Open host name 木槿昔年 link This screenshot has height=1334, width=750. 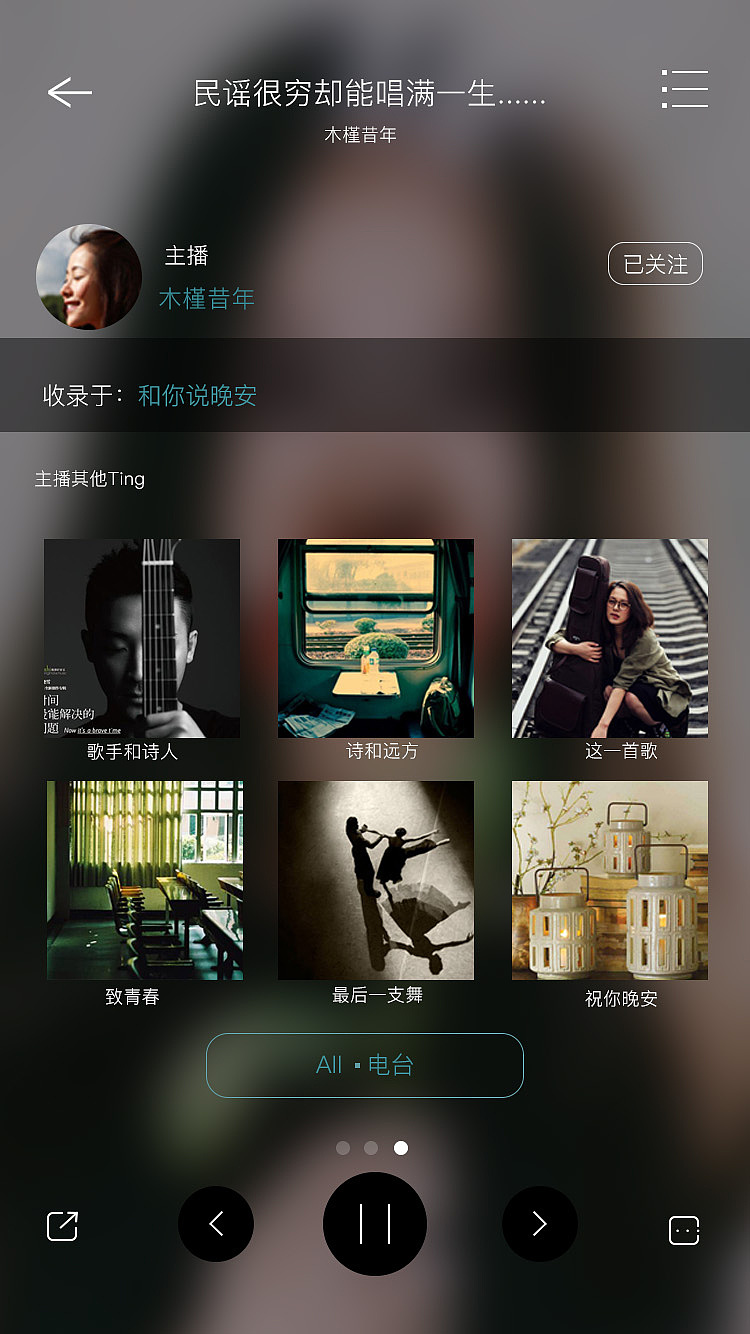(x=207, y=298)
